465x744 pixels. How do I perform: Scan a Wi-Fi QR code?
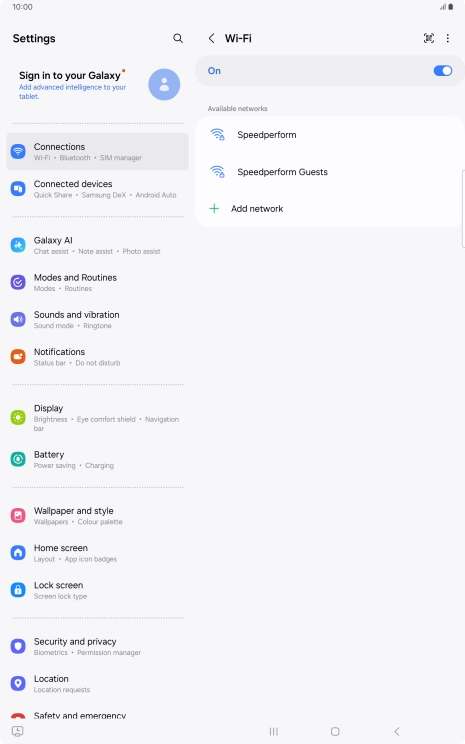point(428,38)
